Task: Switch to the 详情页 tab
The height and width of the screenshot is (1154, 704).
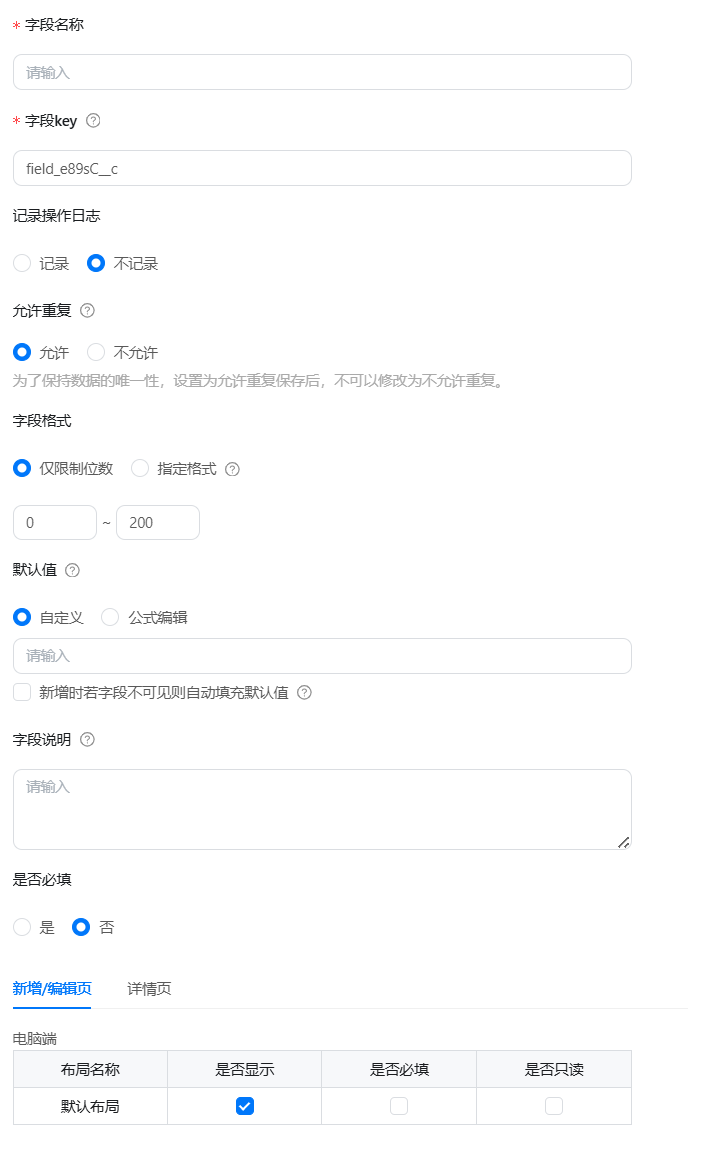Action: (149, 988)
